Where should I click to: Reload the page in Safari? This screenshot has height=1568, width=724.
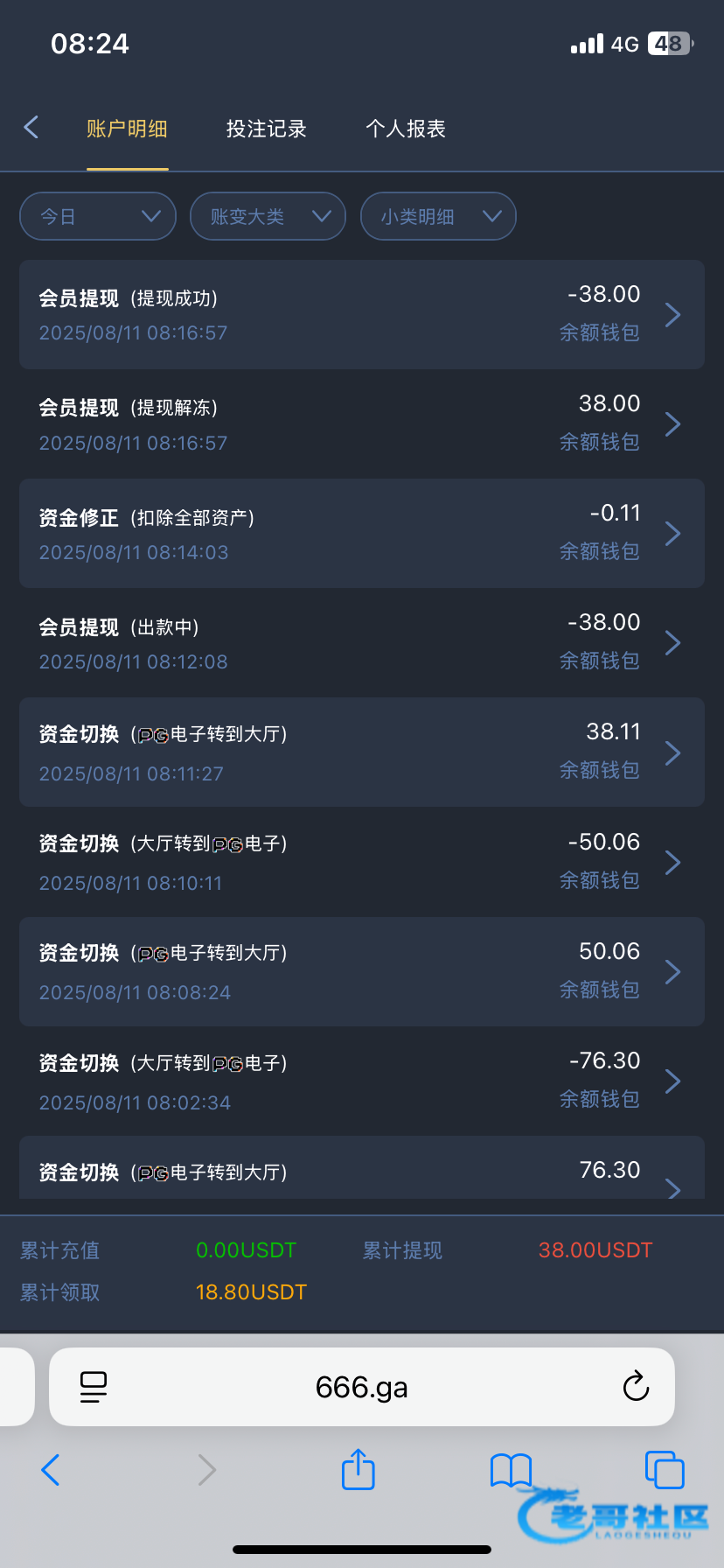pos(636,1386)
